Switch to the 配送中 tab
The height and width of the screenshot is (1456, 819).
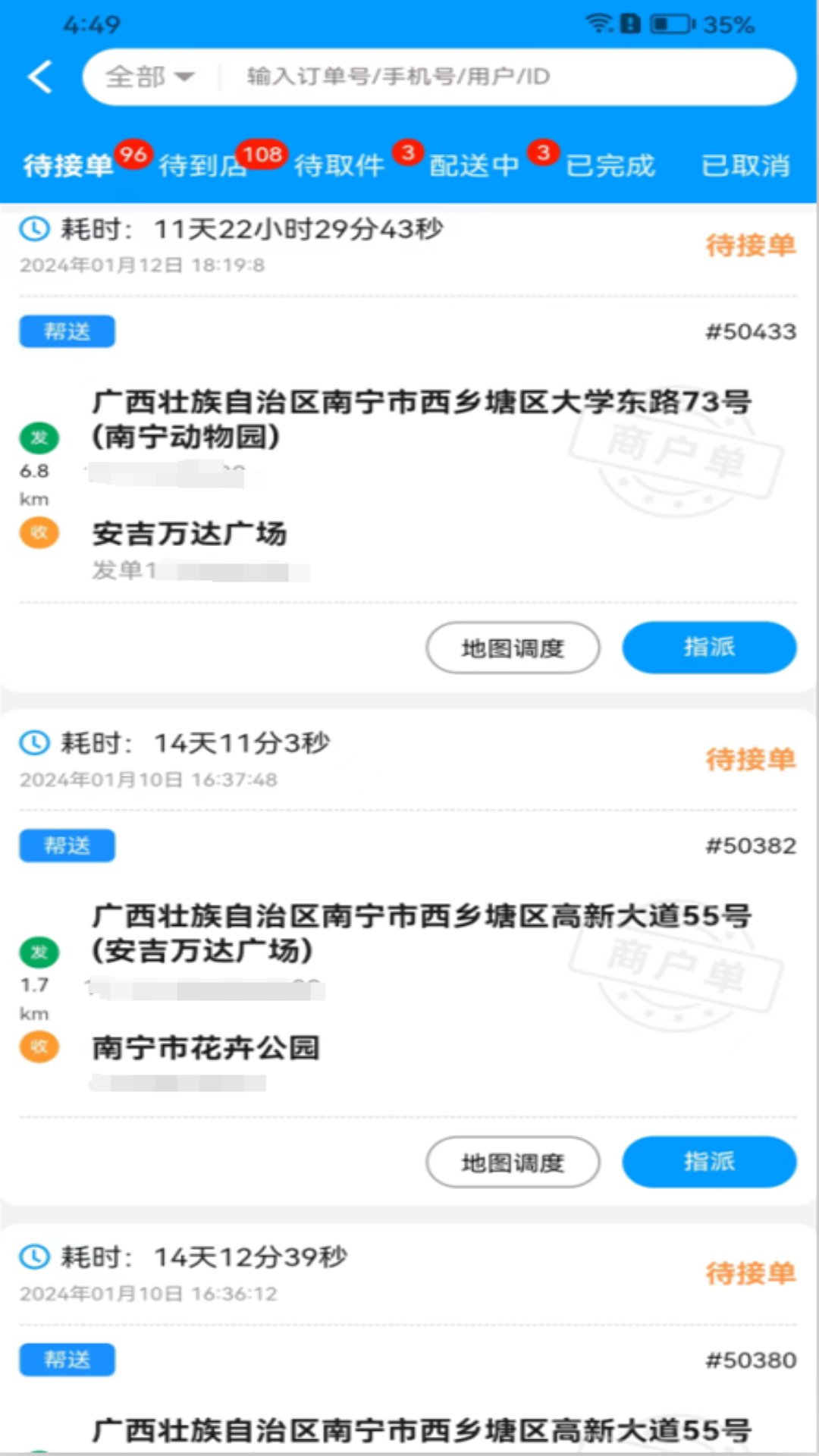472,165
